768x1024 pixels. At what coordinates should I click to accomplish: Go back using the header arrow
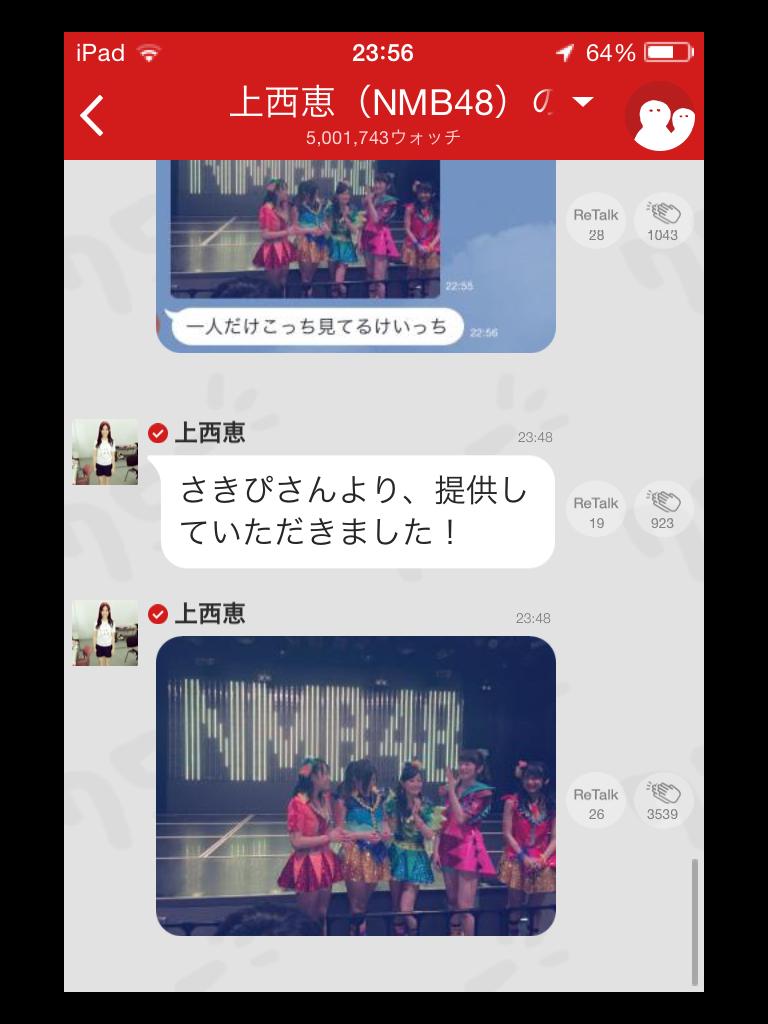(92, 116)
